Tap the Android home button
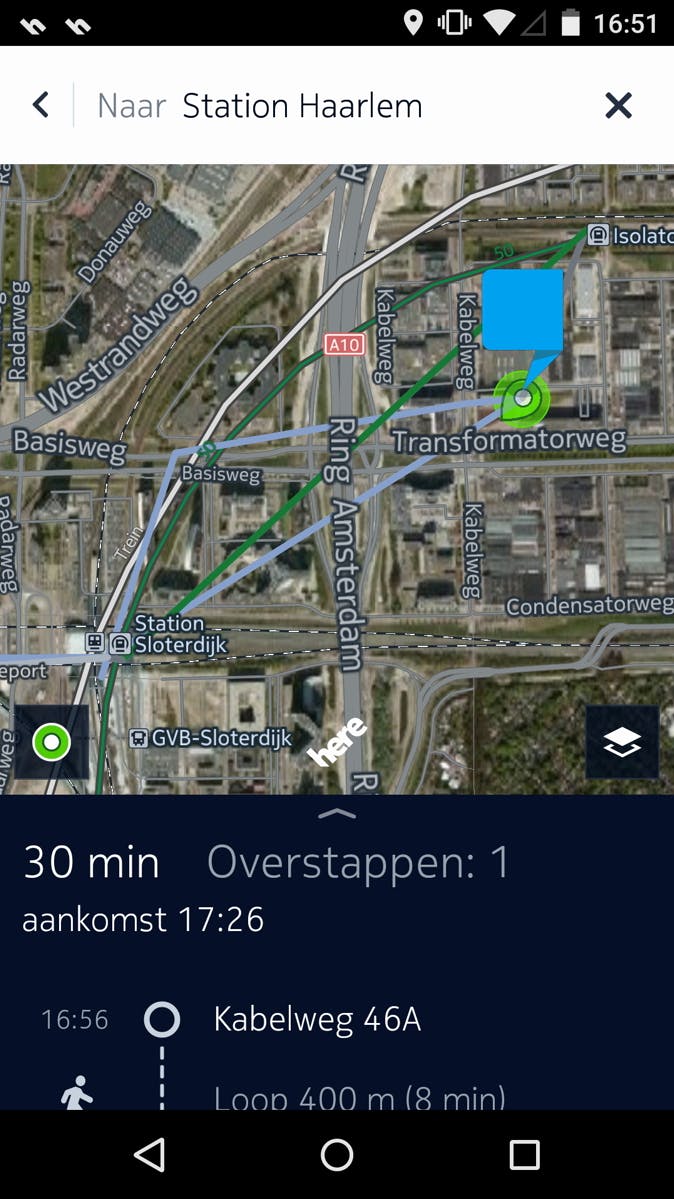Screen dimensions: 674x1199 (337, 1155)
